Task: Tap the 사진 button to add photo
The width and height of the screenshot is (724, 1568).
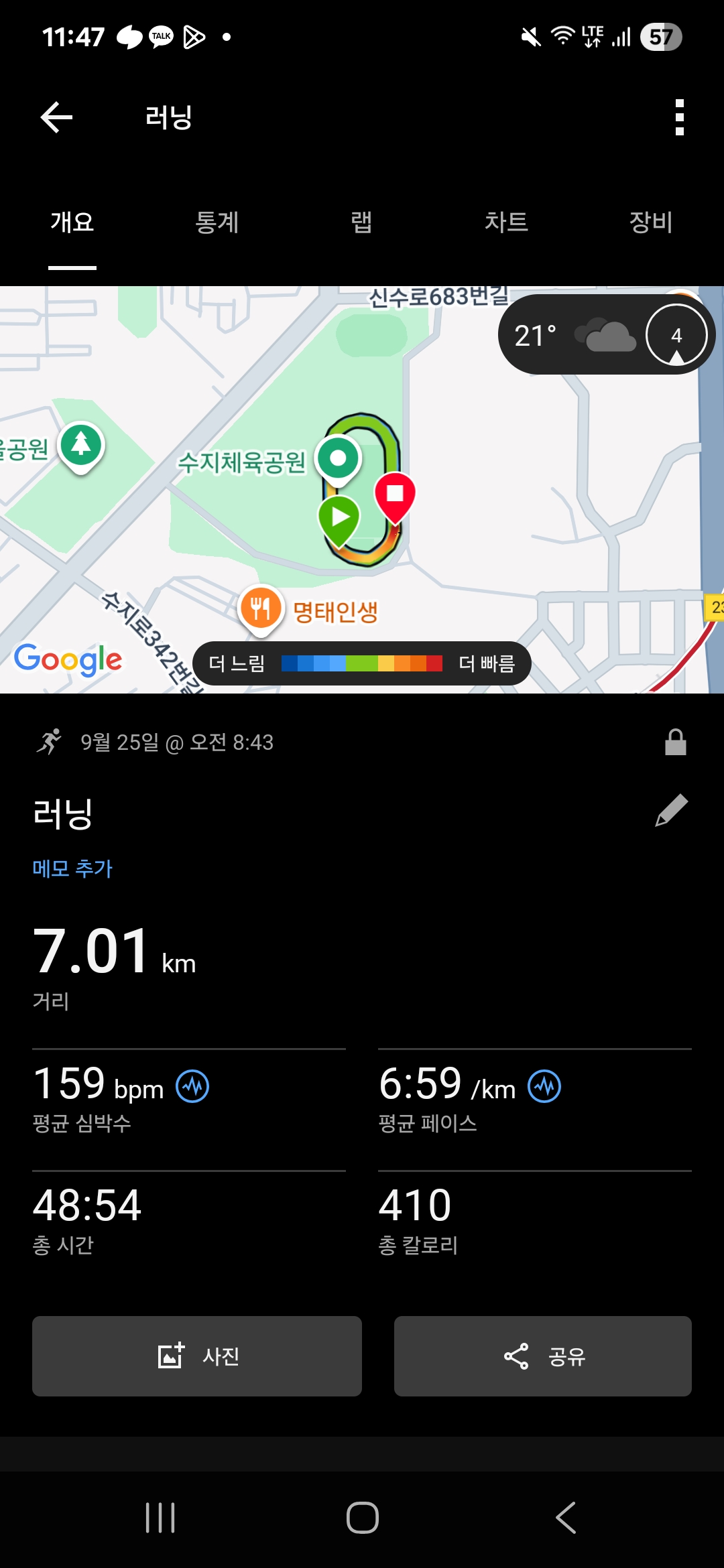Action: [x=197, y=1356]
